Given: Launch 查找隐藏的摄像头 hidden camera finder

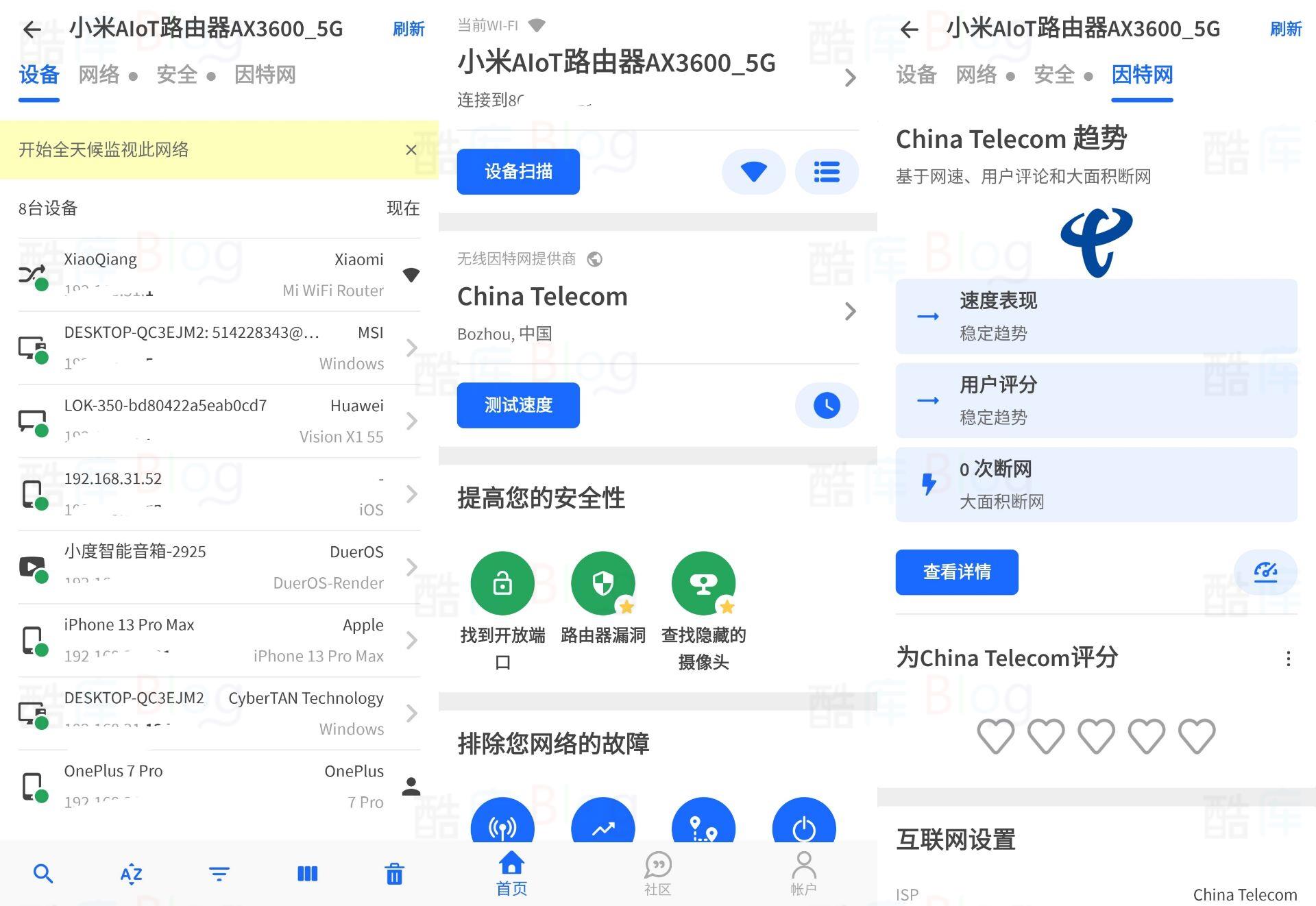Looking at the screenshot, I should 703,584.
